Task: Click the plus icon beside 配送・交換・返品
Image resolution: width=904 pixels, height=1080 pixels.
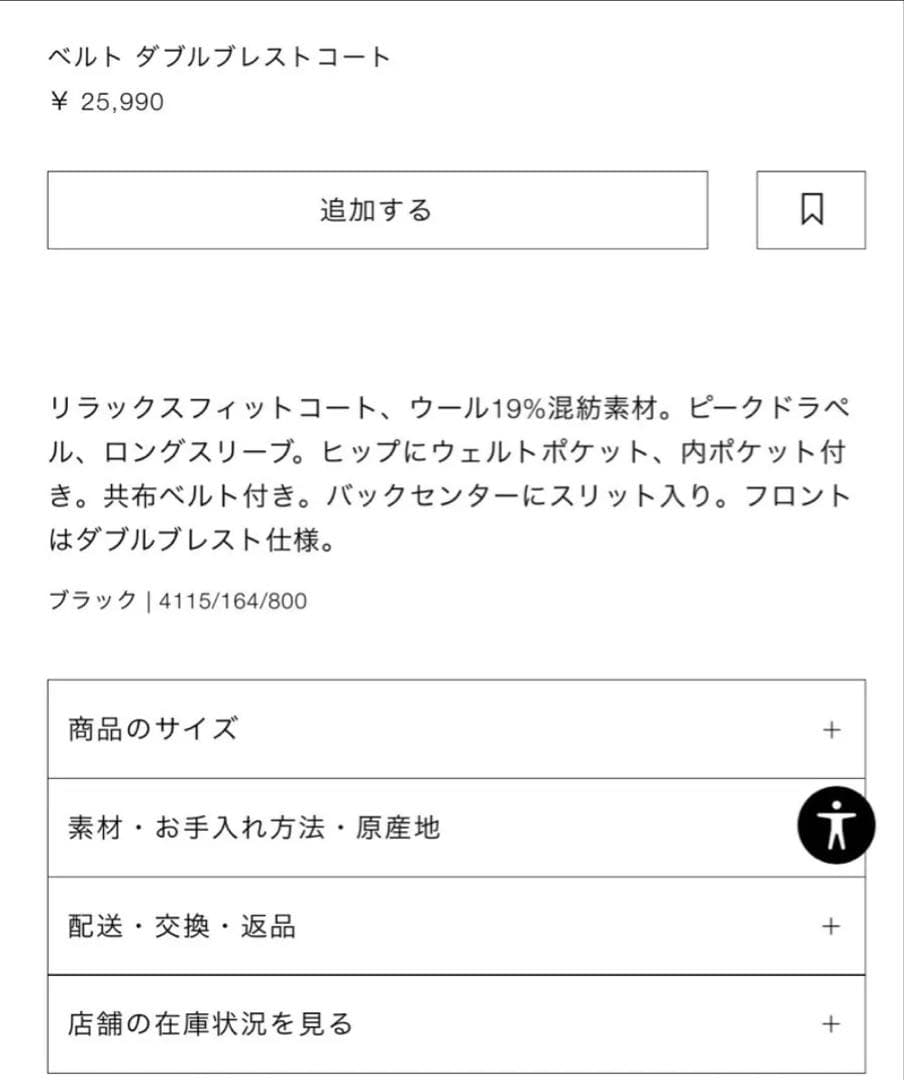Action: click(x=831, y=926)
